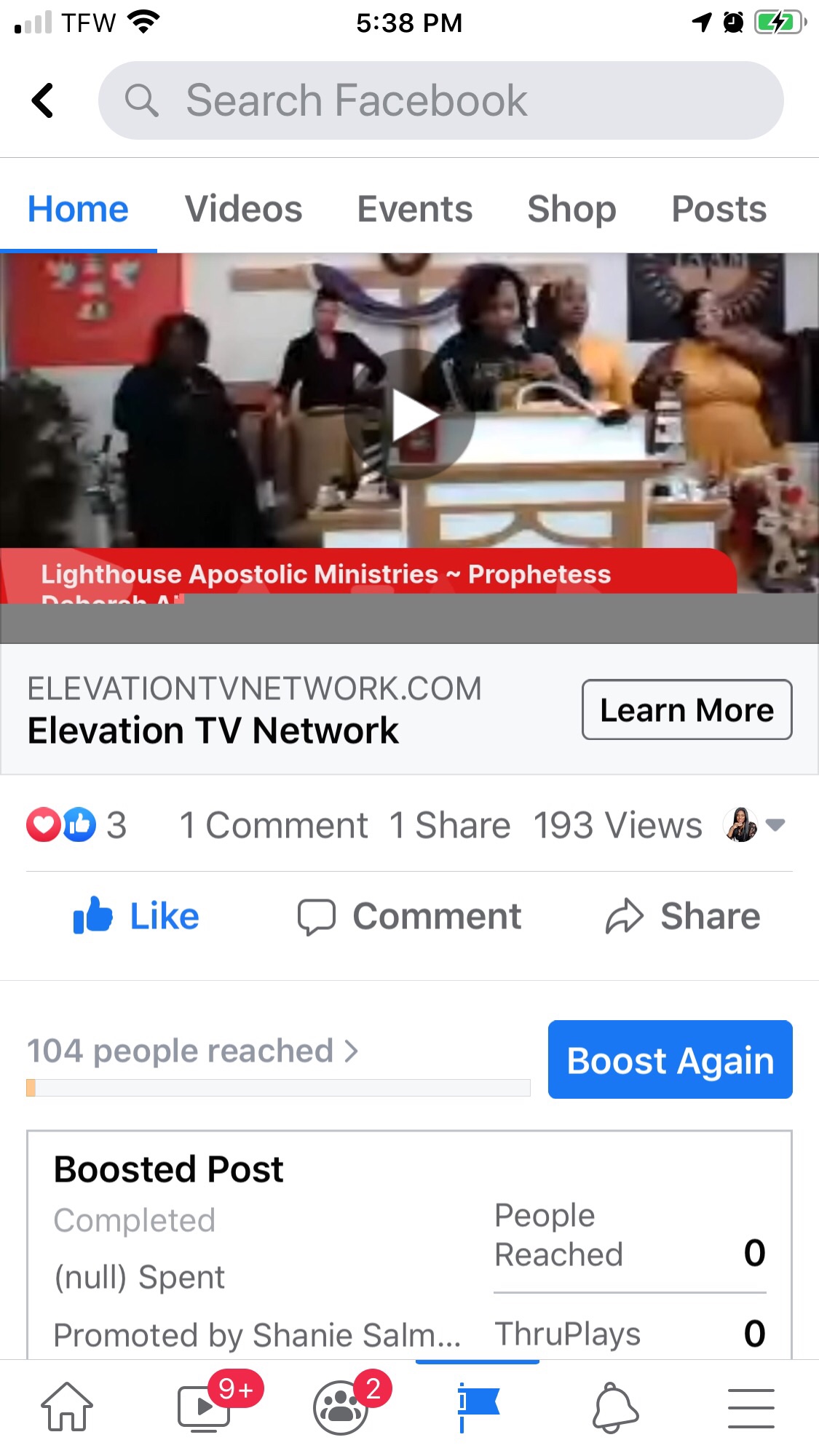Switch to the Videos tab
The width and height of the screenshot is (819, 1456).
tap(243, 210)
